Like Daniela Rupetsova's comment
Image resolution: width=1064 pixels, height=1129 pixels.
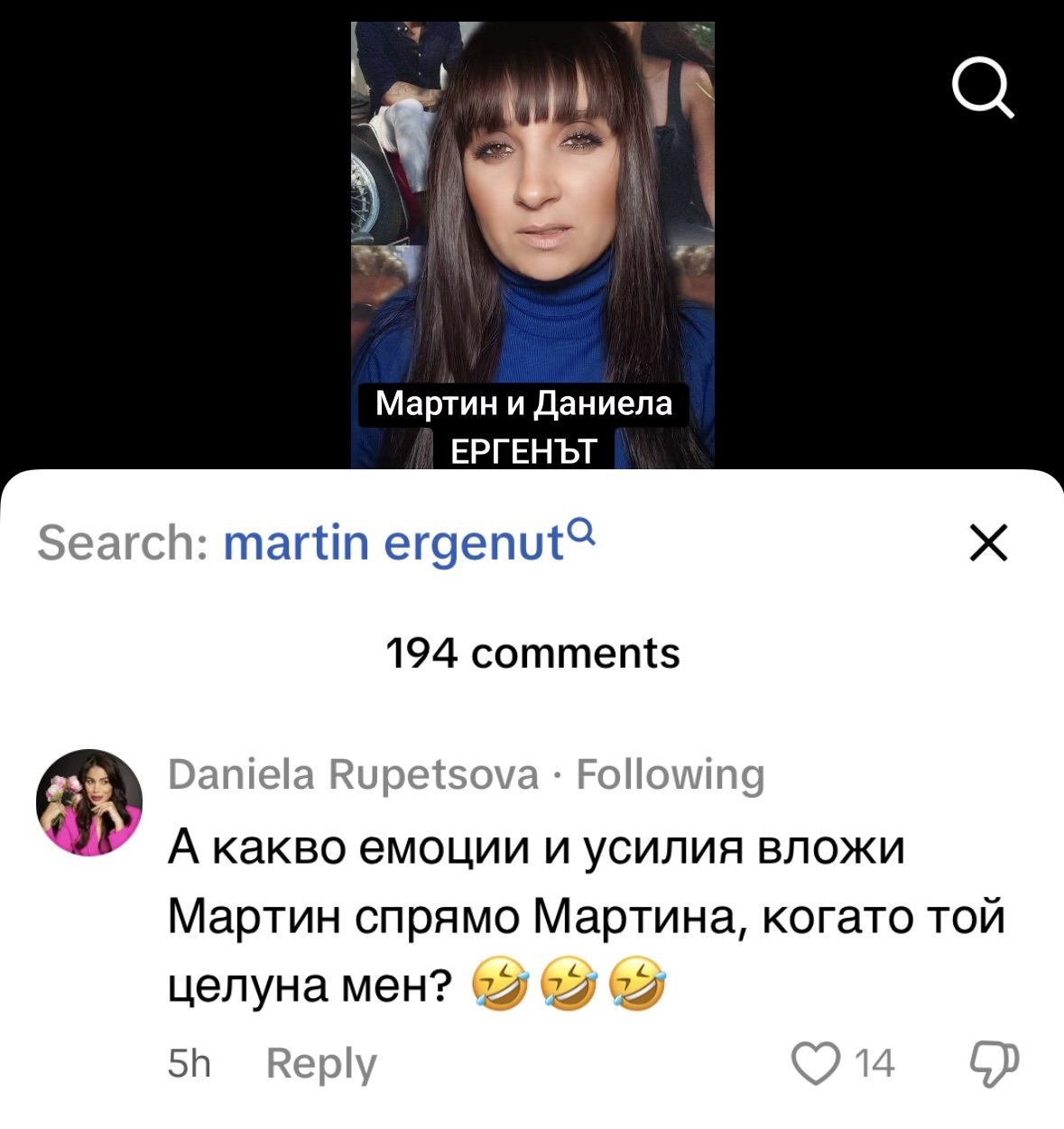814,1063
